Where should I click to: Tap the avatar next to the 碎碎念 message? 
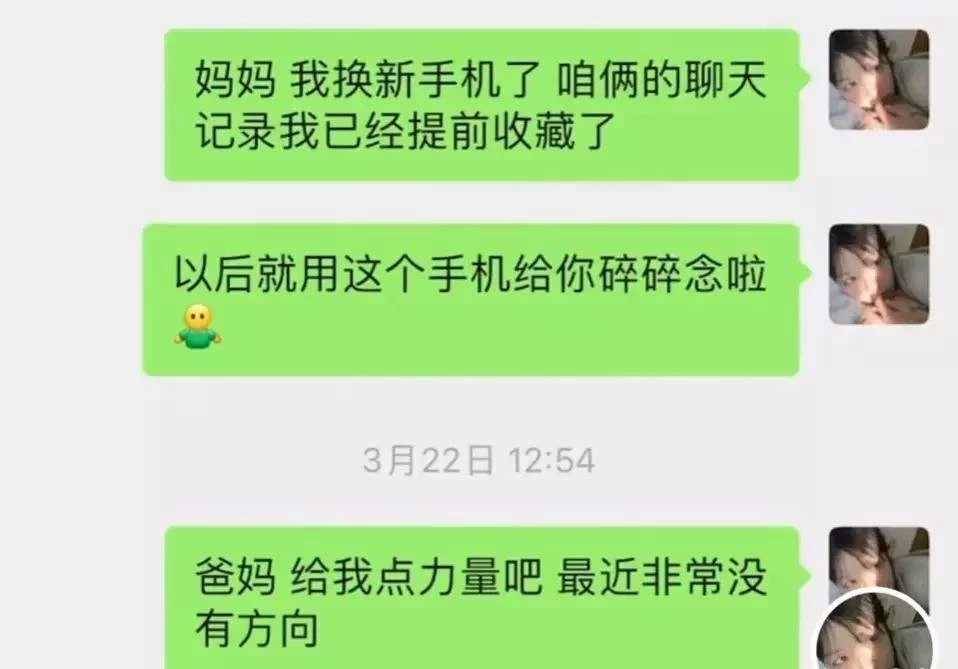(878, 274)
